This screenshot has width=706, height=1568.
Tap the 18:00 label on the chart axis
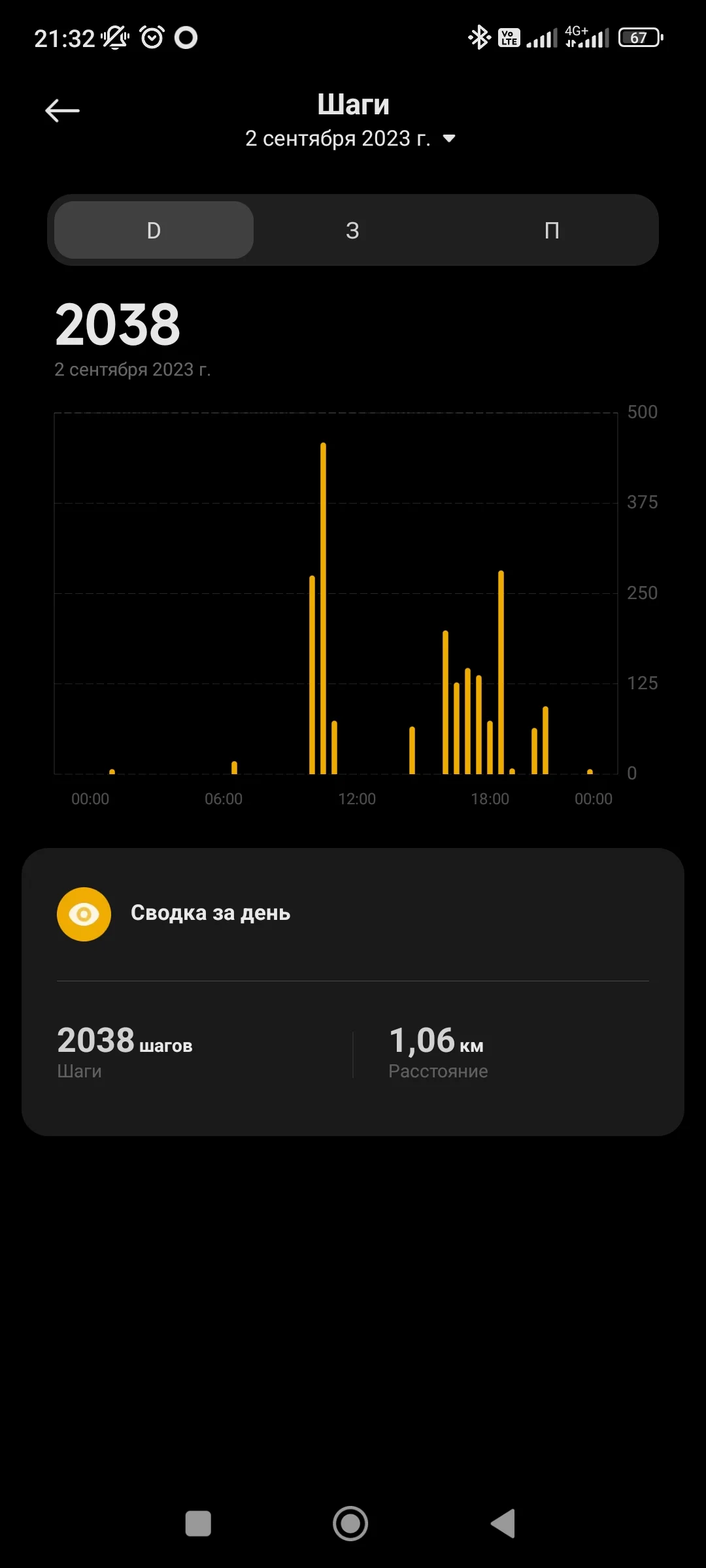pyautogui.click(x=491, y=798)
